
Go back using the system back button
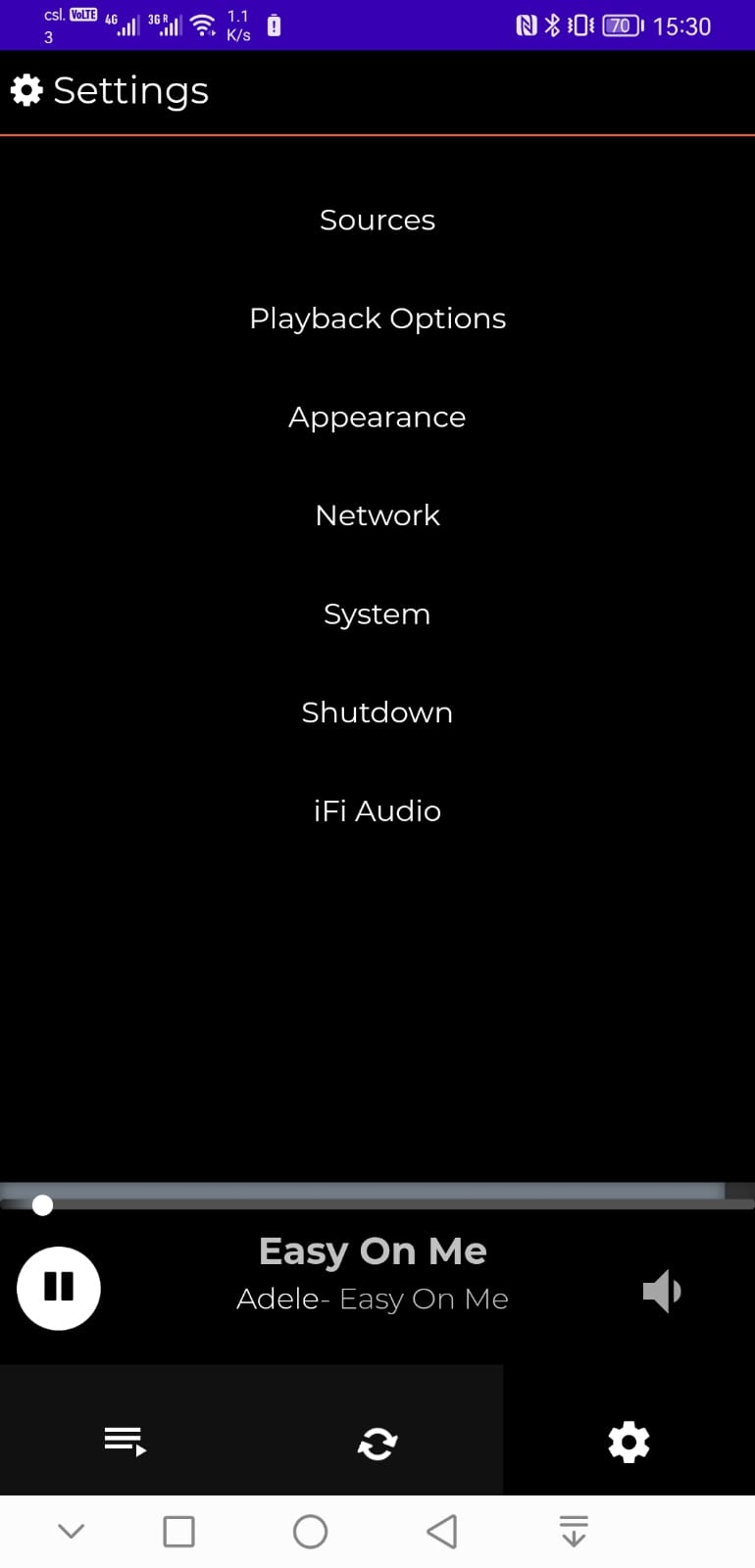pyautogui.click(x=442, y=1532)
